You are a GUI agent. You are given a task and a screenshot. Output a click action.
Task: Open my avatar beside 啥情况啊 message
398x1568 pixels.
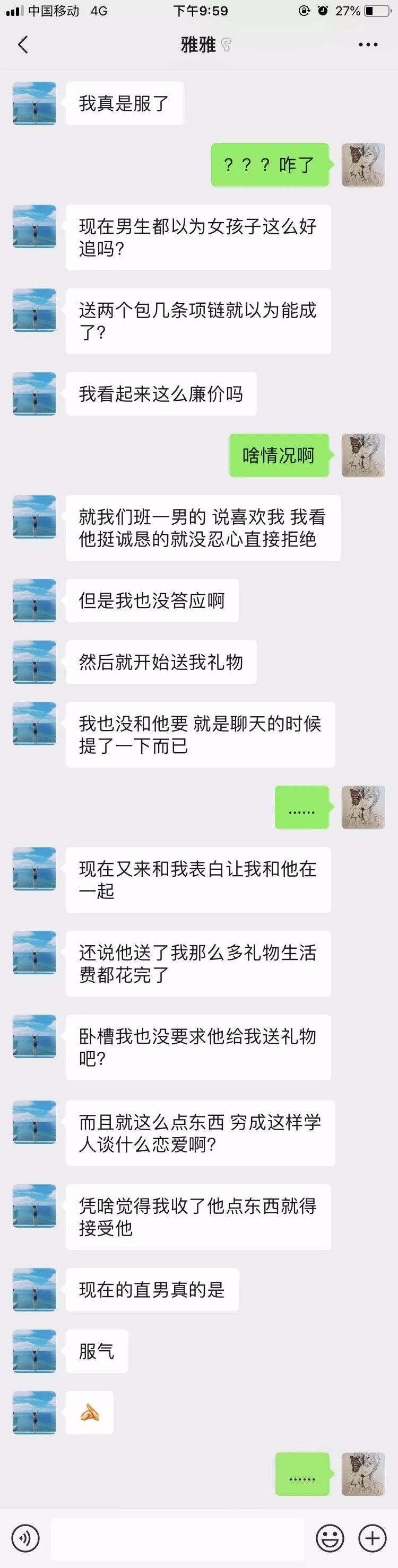pyautogui.click(x=362, y=455)
